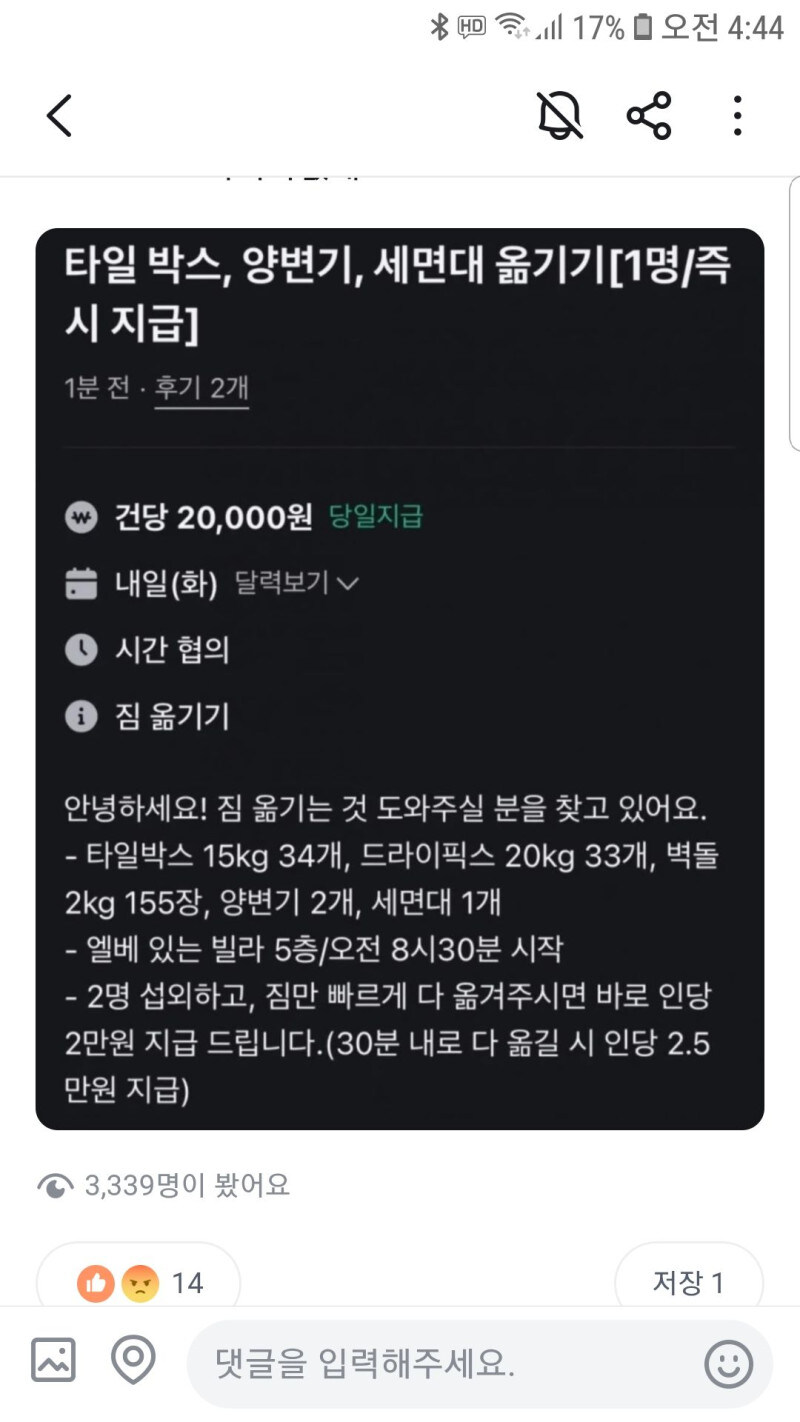Image resolution: width=800 pixels, height=1422 pixels.
Task: Add a location pin to the comment
Action: click(x=132, y=1361)
